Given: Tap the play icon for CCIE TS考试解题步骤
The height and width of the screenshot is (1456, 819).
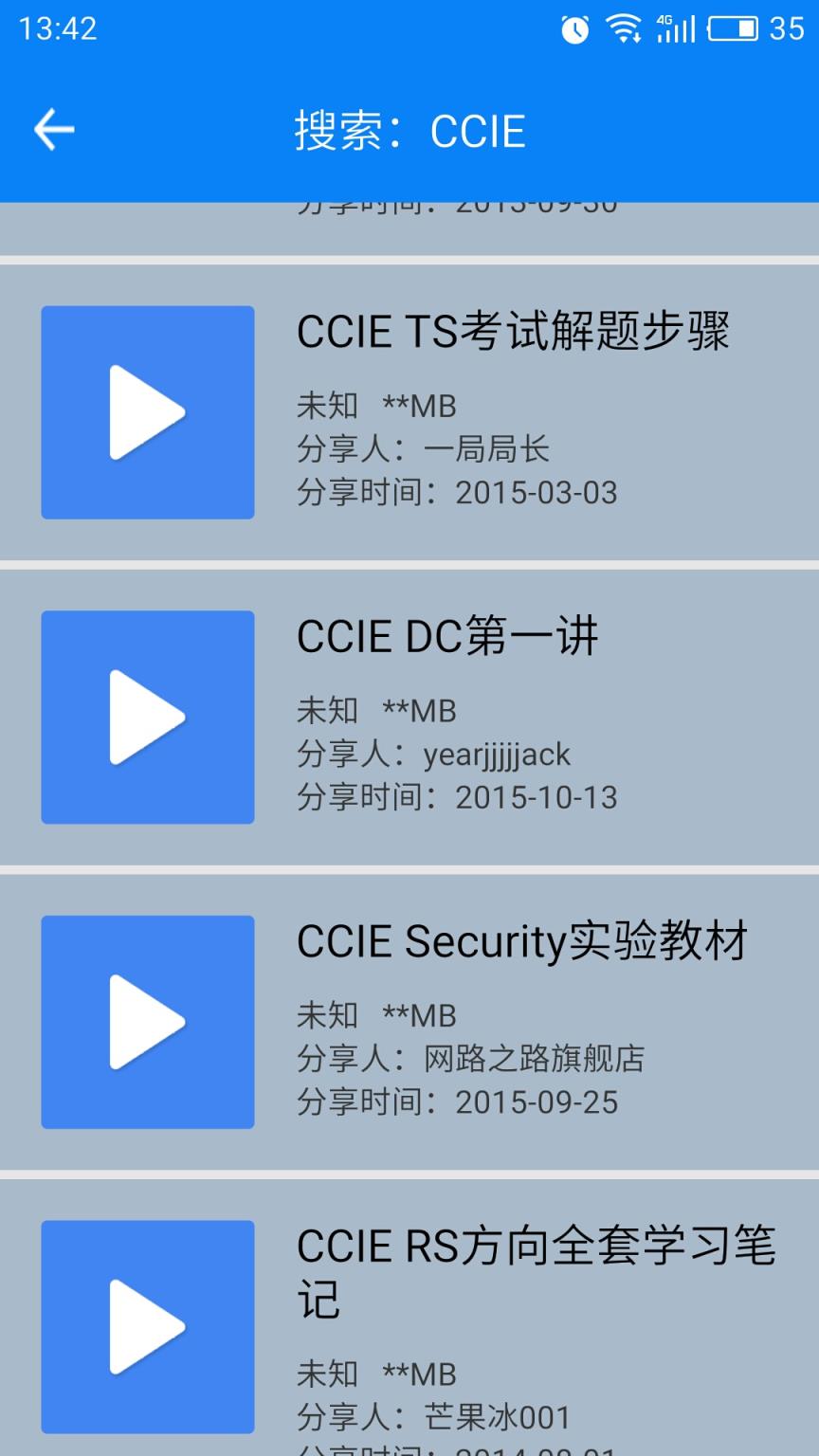Looking at the screenshot, I should [x=146, y=410].
